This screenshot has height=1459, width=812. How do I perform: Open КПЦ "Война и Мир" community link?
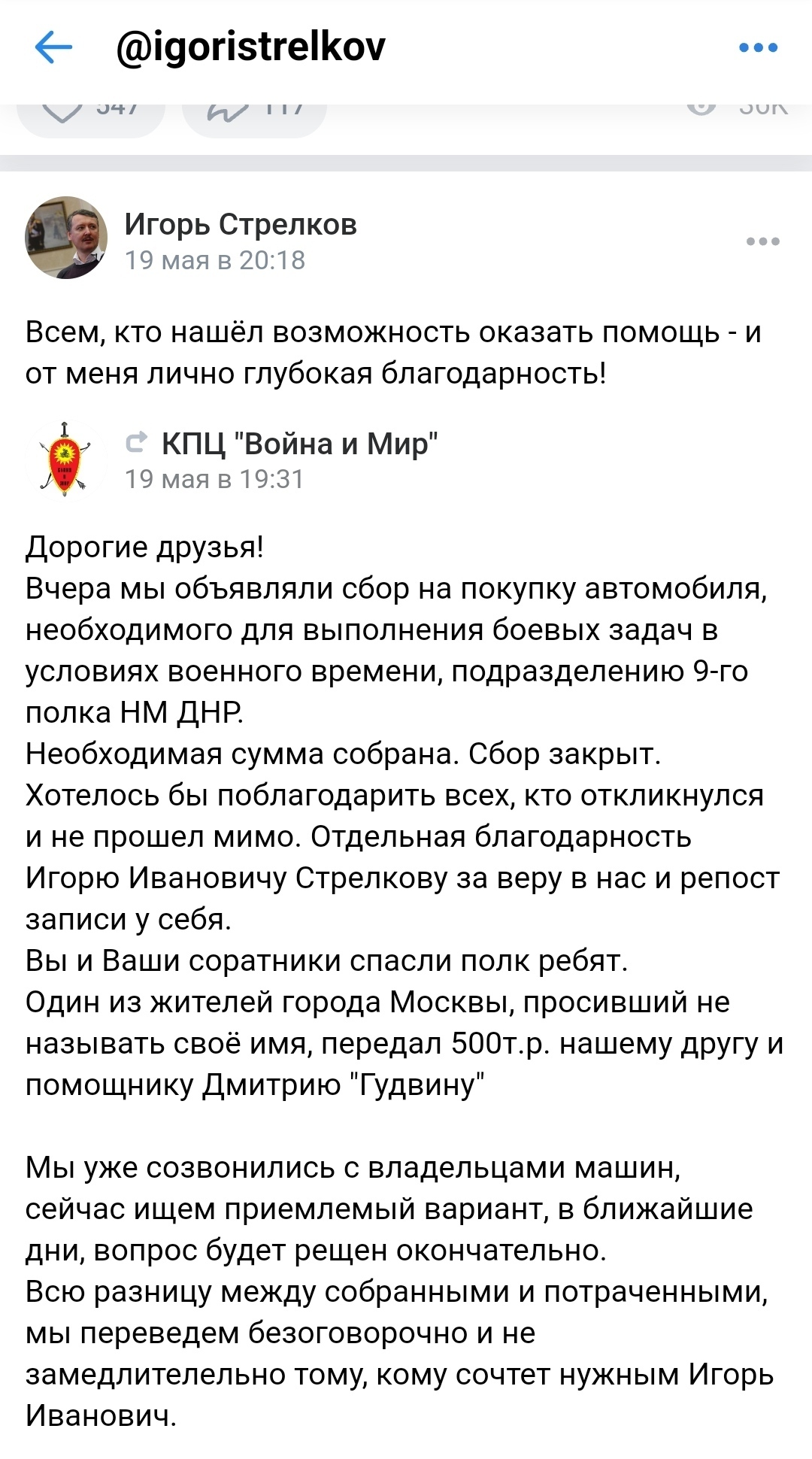pyautogui.click(x=299, y=444)
